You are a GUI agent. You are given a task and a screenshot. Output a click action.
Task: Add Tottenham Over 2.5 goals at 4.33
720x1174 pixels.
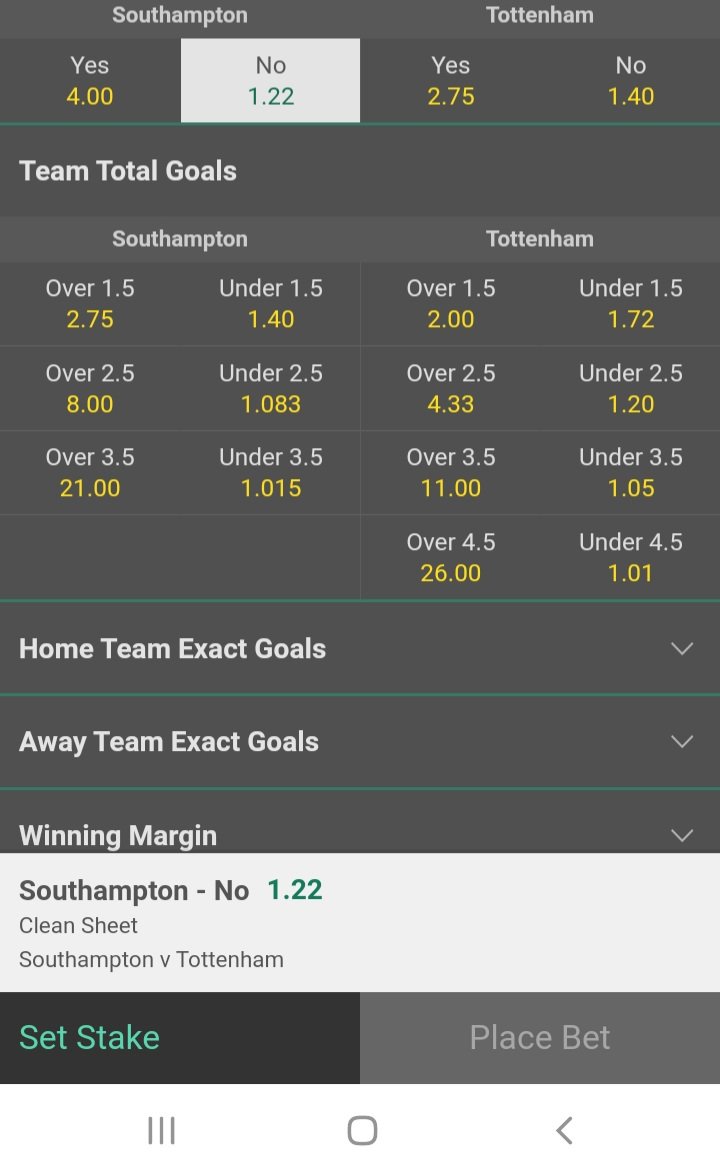point(451,388)
